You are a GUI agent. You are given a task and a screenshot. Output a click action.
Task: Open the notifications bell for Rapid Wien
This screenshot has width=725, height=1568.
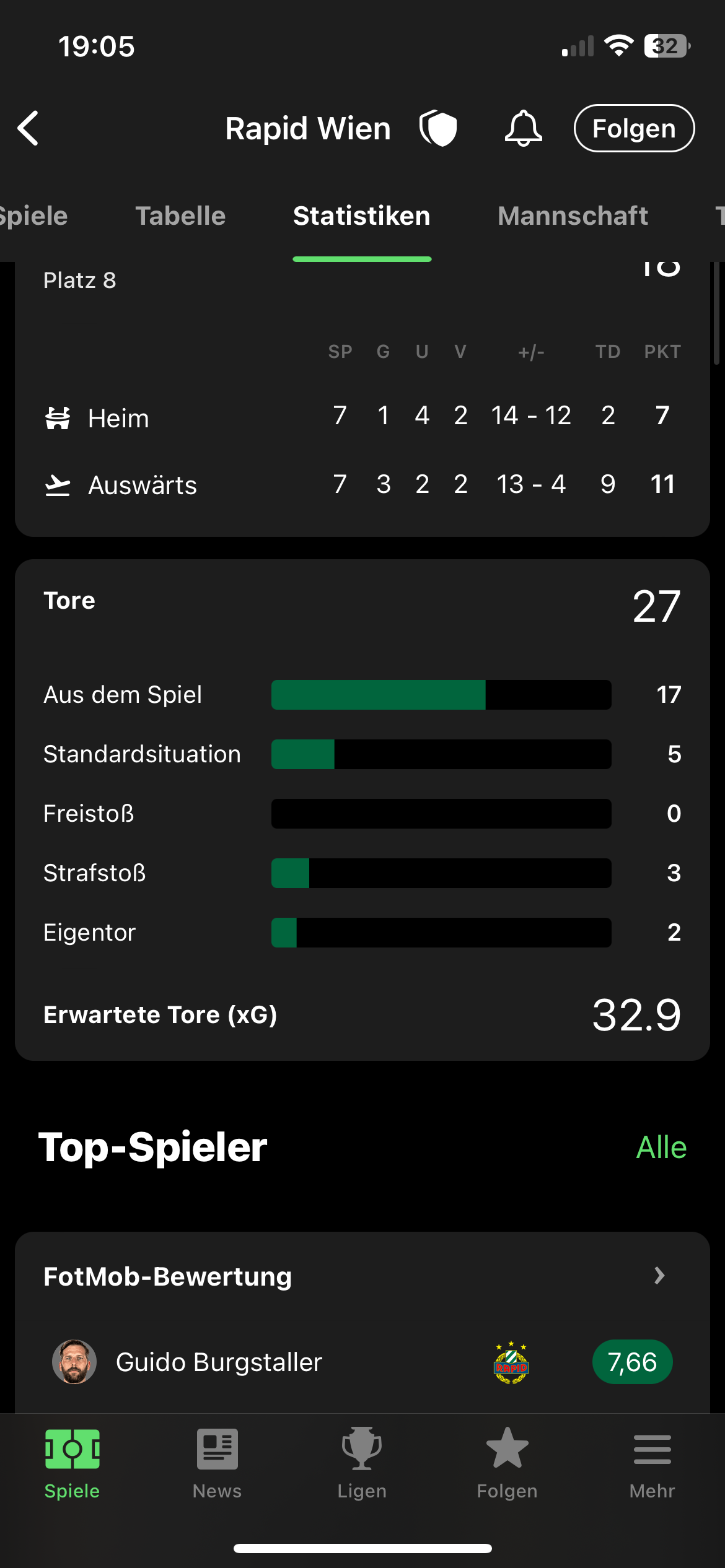[523, 128]
